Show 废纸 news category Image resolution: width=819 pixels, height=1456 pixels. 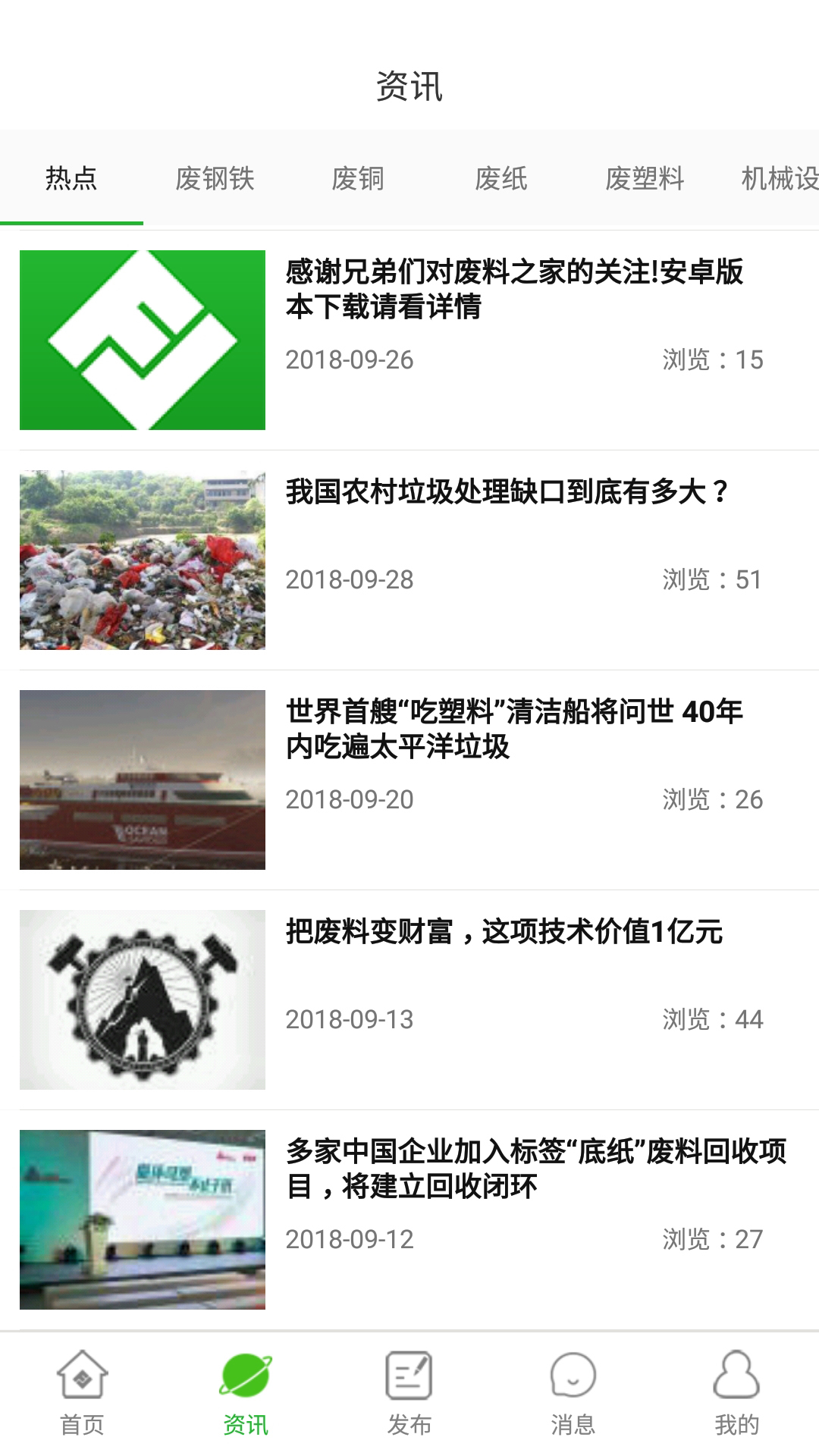pos(501,179)
